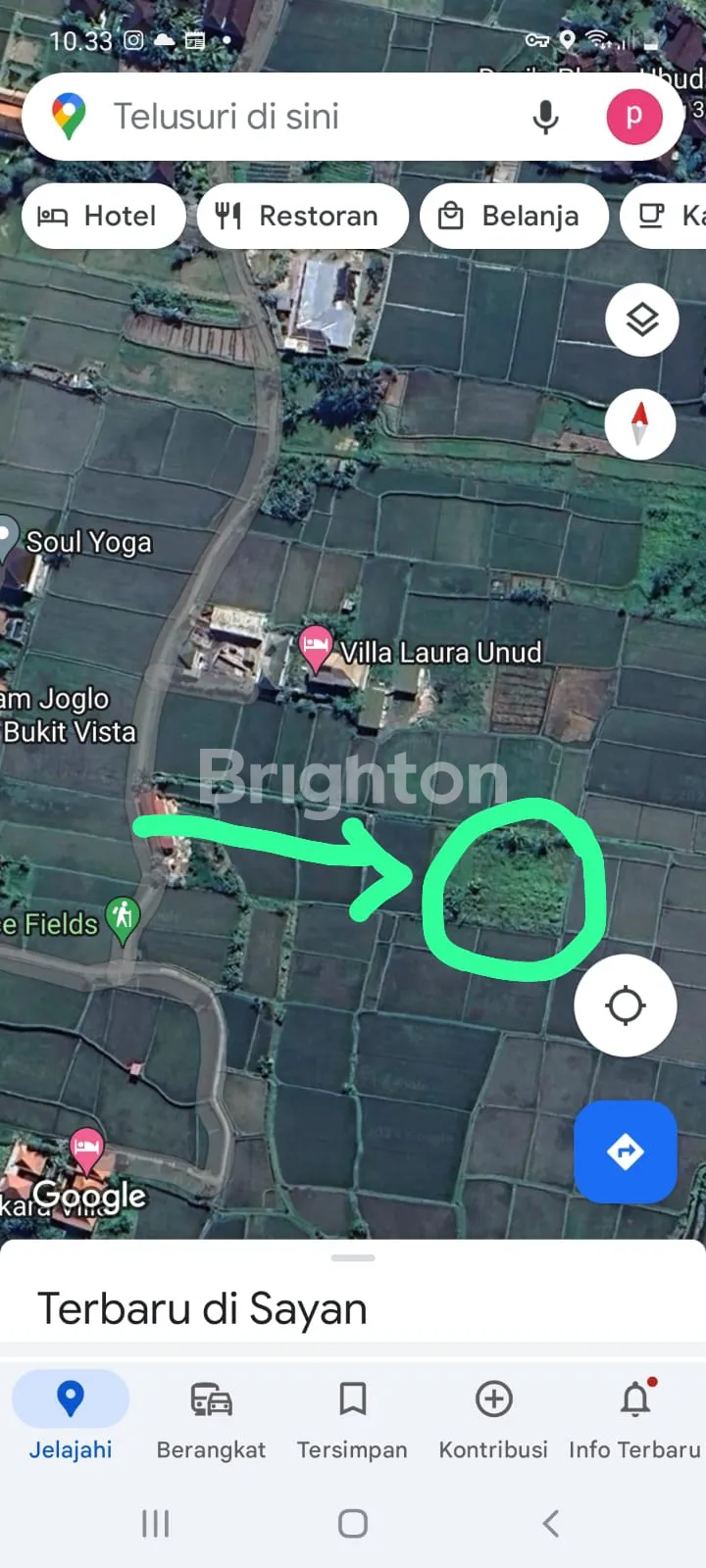Center the map on my location

coord(625,1005)
